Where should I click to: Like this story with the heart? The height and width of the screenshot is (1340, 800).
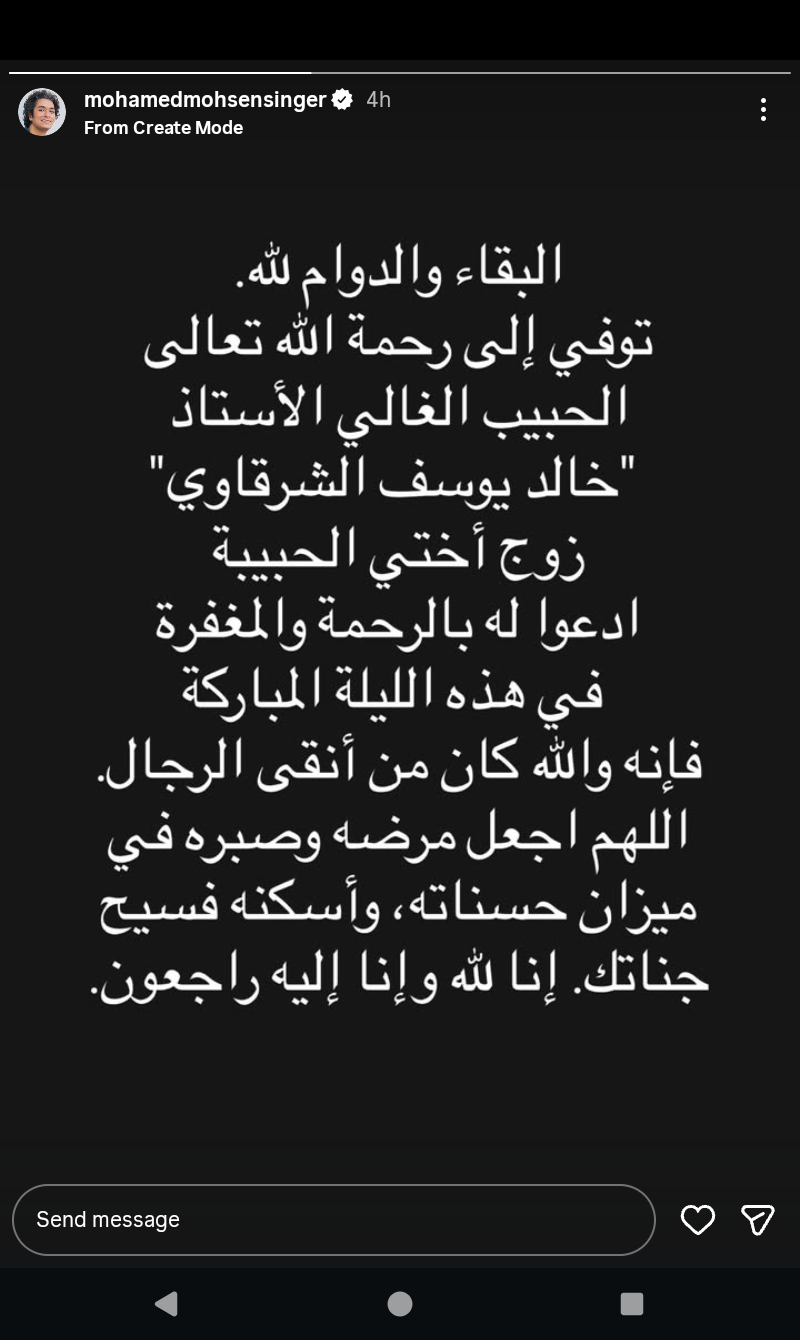[697, 1219]
